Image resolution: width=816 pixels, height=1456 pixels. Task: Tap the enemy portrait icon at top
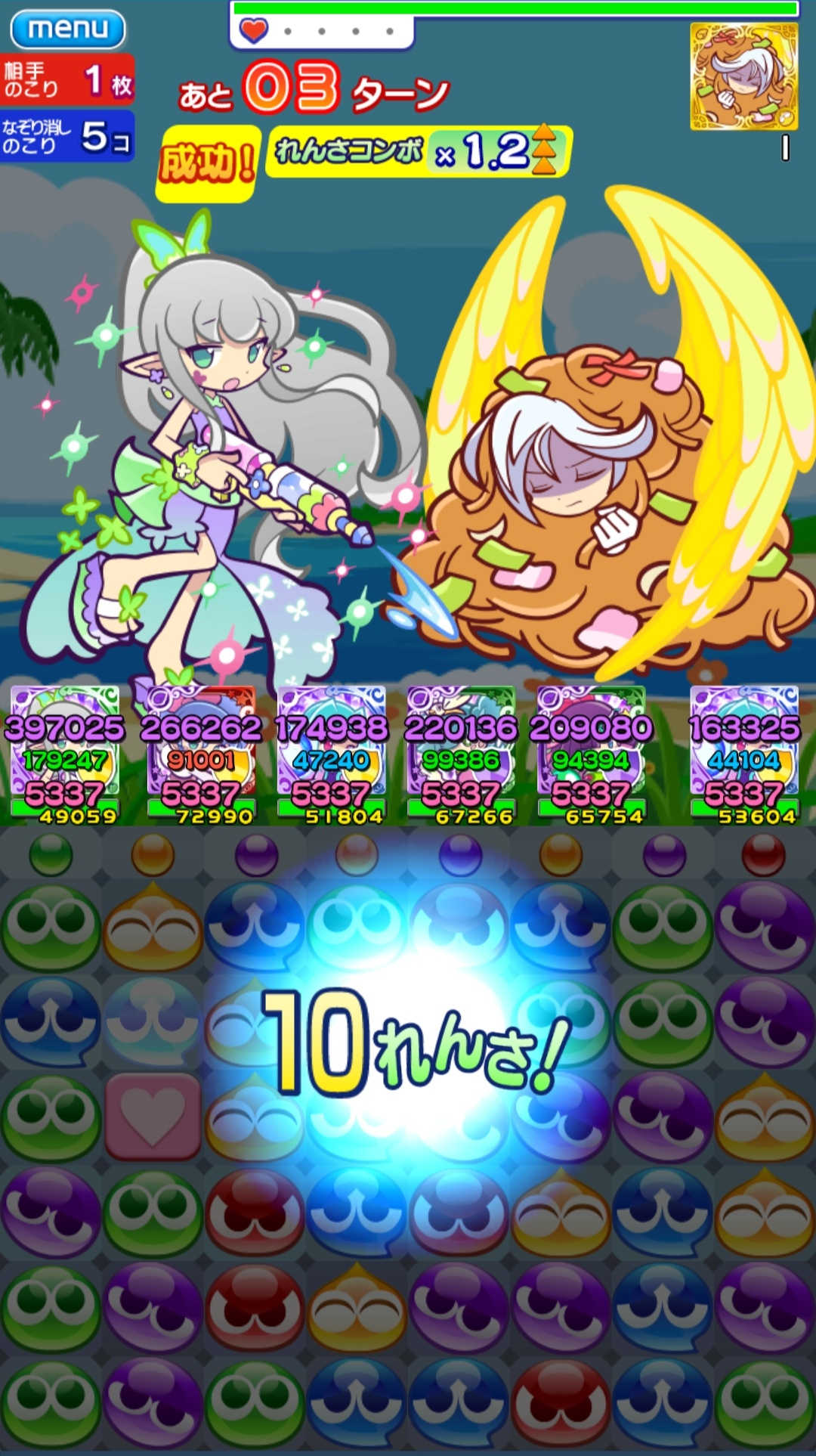pos(743,76)
